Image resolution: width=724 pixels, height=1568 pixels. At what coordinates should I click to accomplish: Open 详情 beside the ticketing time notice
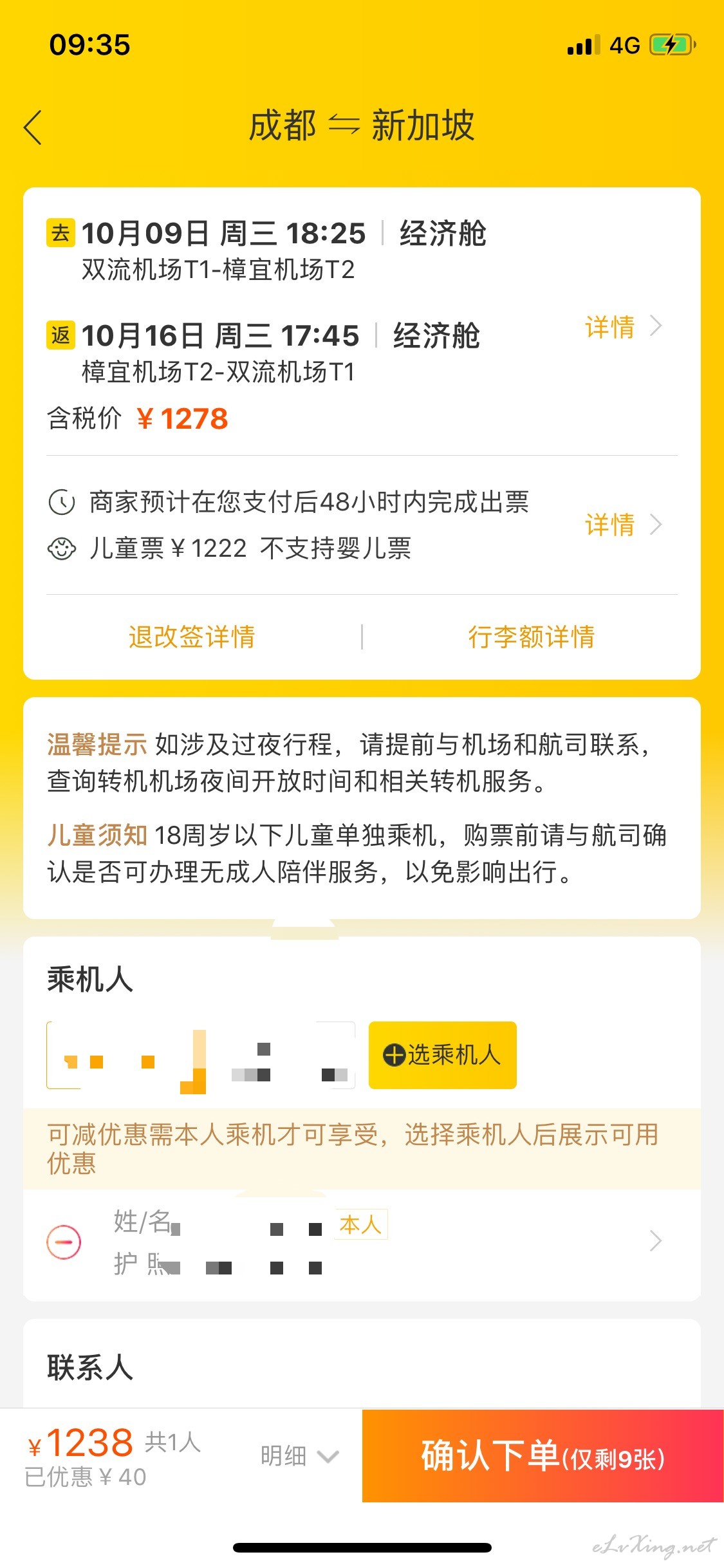pyautogui.click(x=623, y=525)
